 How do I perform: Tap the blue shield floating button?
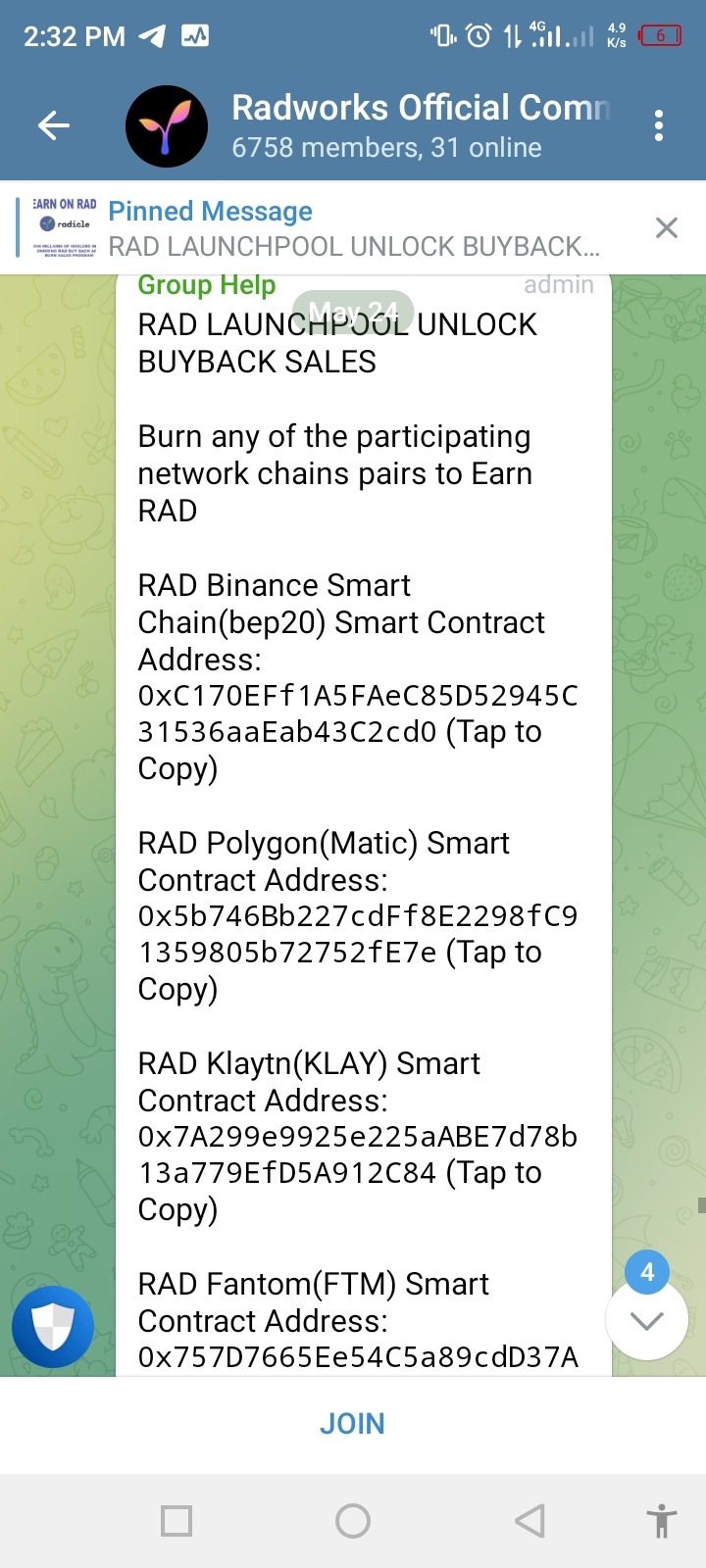coord(53,1327)
